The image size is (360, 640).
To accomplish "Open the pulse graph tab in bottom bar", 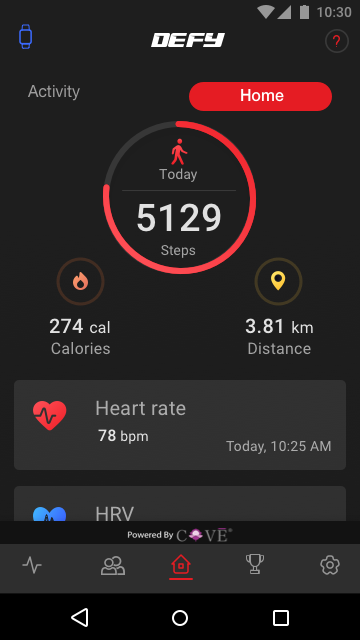I will coord(32,565).
